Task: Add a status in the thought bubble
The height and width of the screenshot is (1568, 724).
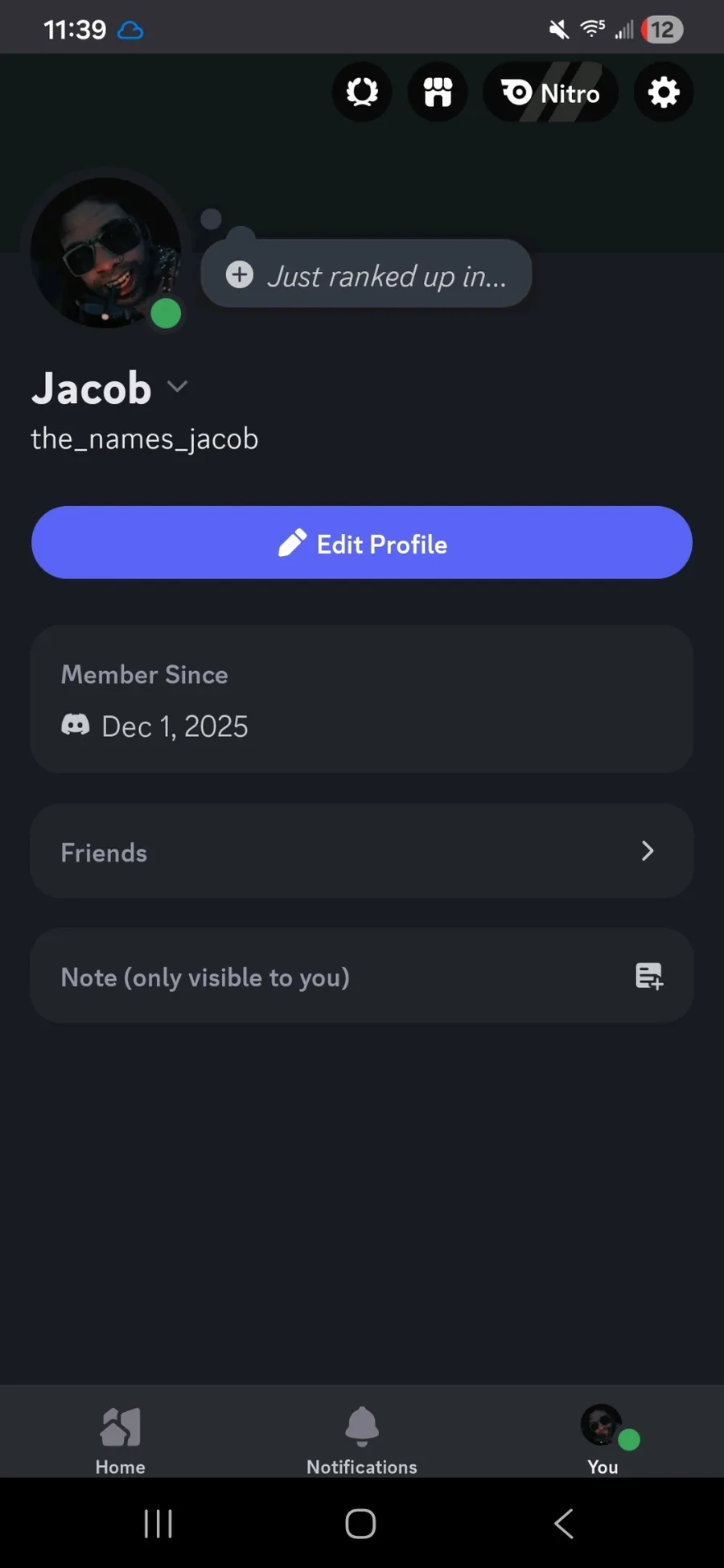Action: (367, 275)
